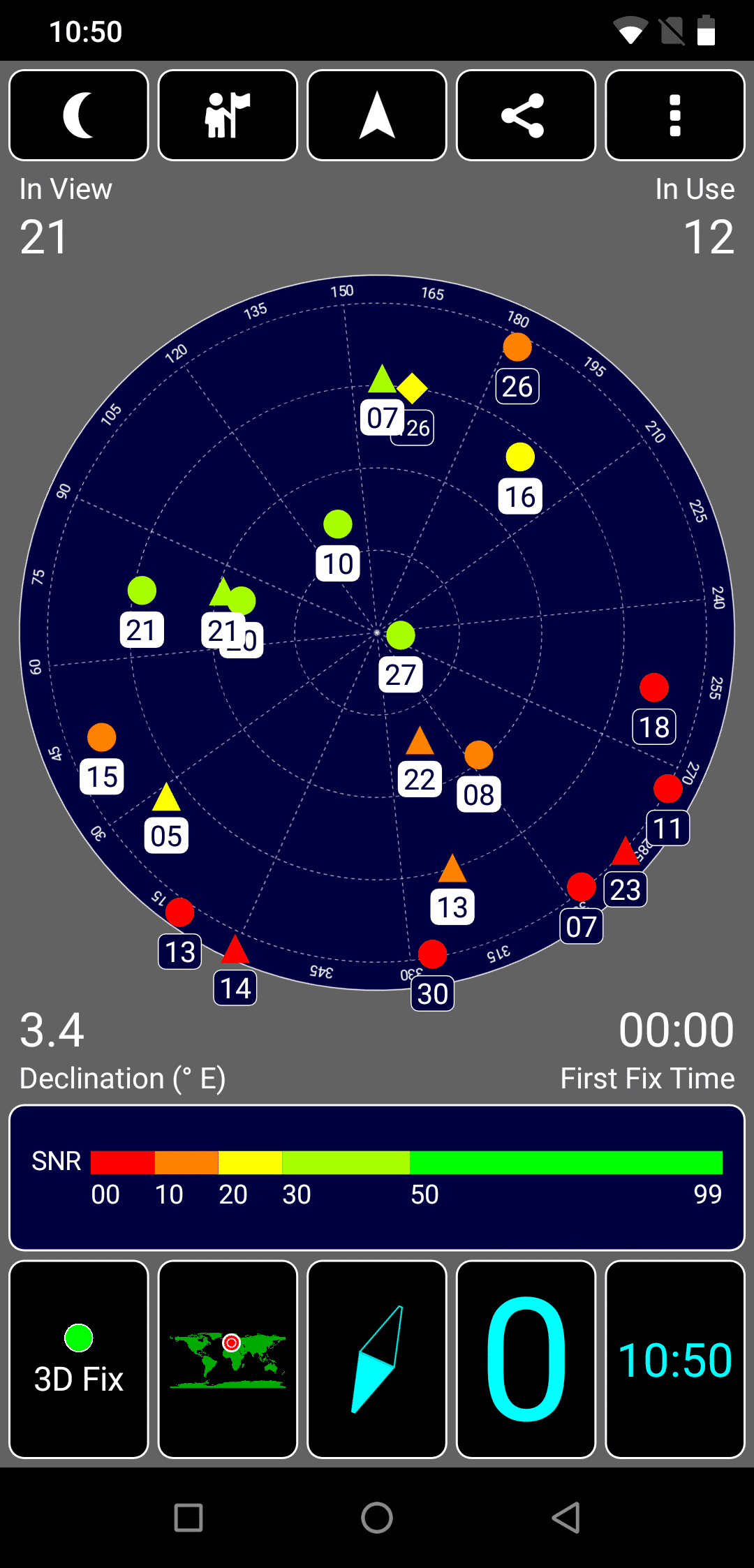Share the current GPS data
Screen dimensions: 754x1568
click(x=526, y=115)
